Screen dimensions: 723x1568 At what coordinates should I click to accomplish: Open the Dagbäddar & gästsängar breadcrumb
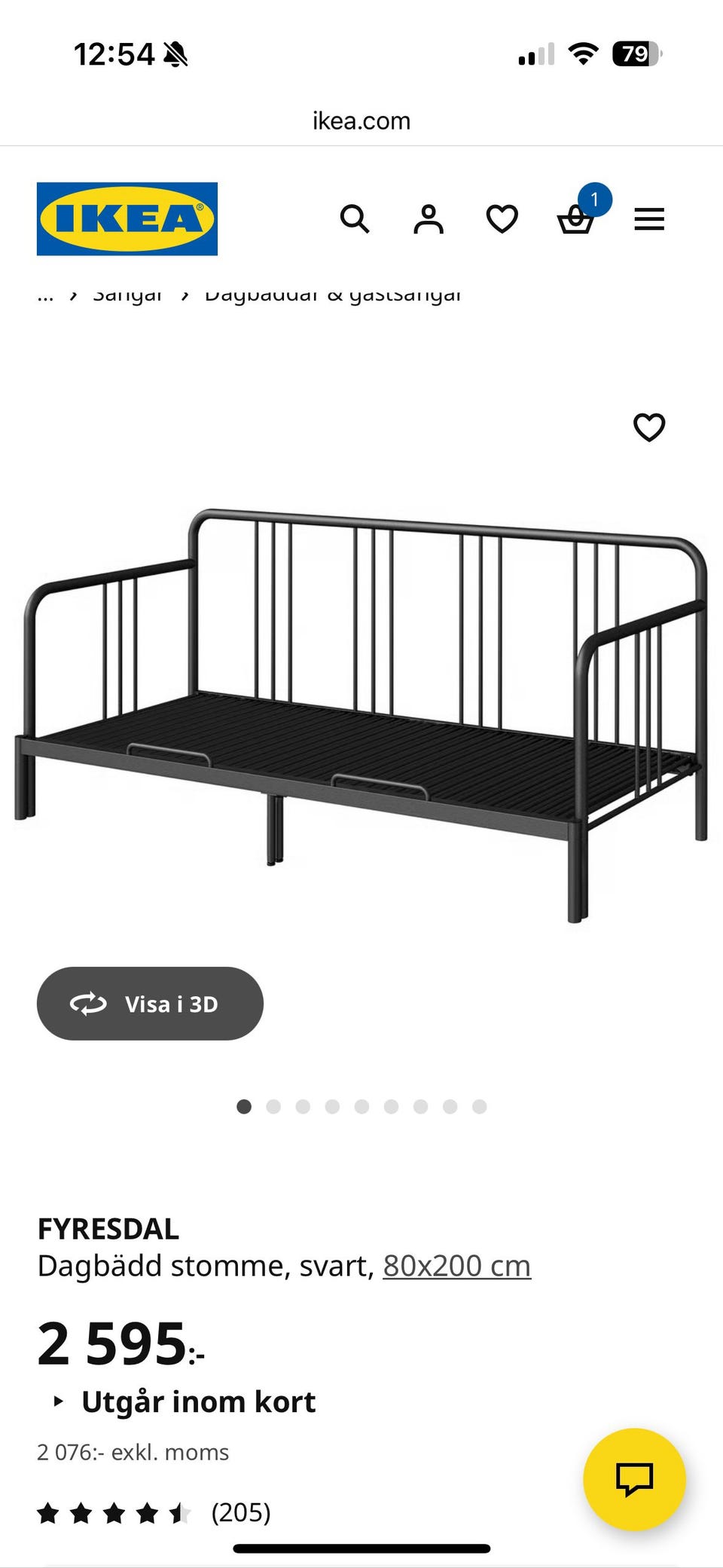[x=332, y=295]
